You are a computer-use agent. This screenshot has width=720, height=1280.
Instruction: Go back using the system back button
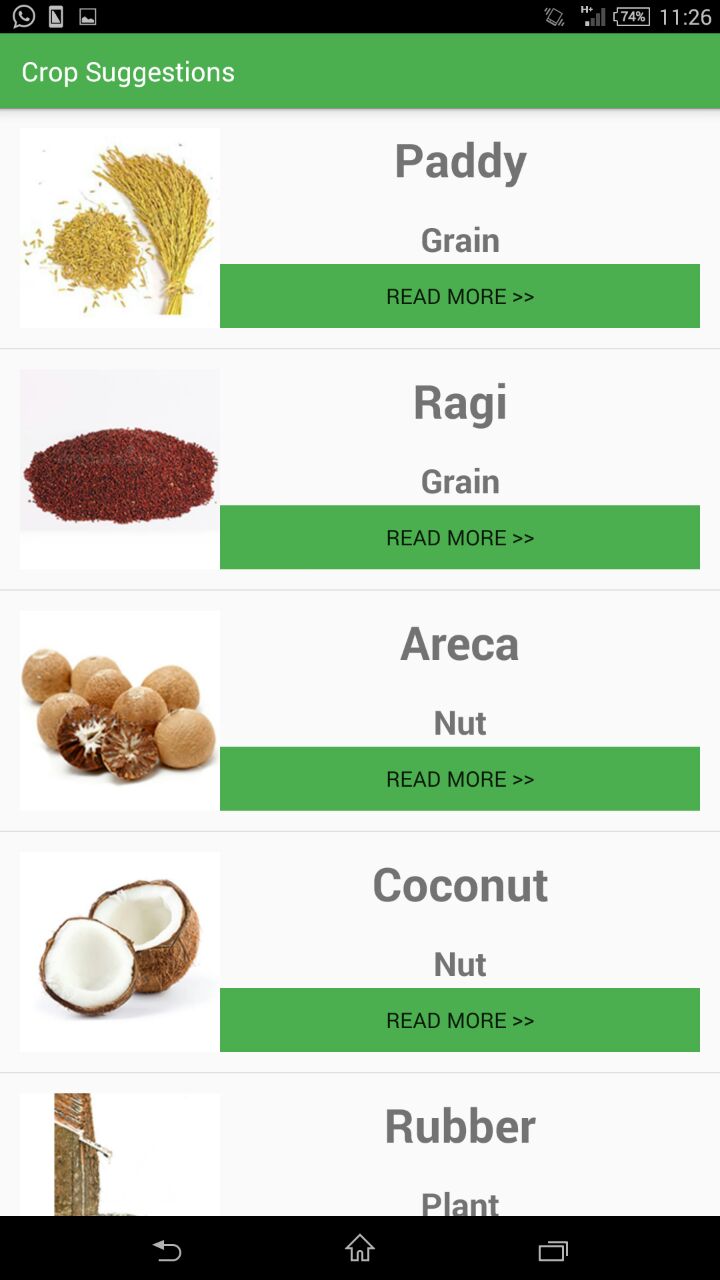(166, 1249)
